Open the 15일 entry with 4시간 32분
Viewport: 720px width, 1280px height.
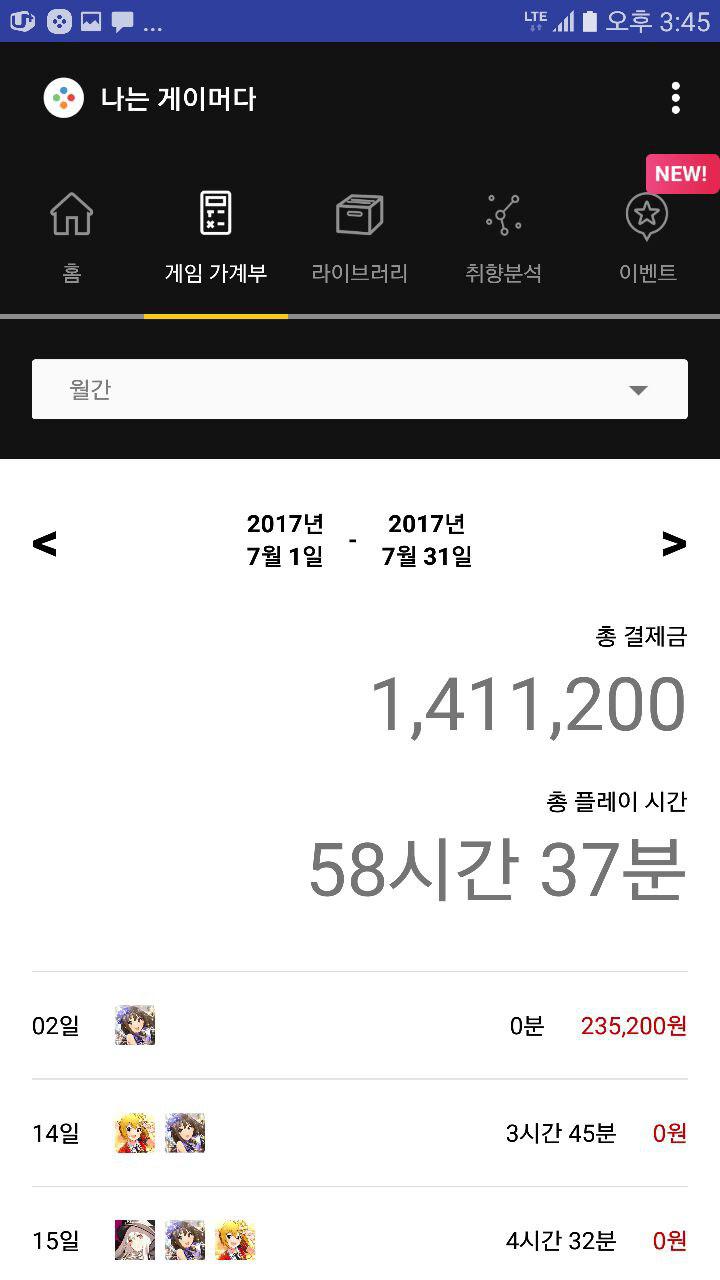pos(360,1241)
